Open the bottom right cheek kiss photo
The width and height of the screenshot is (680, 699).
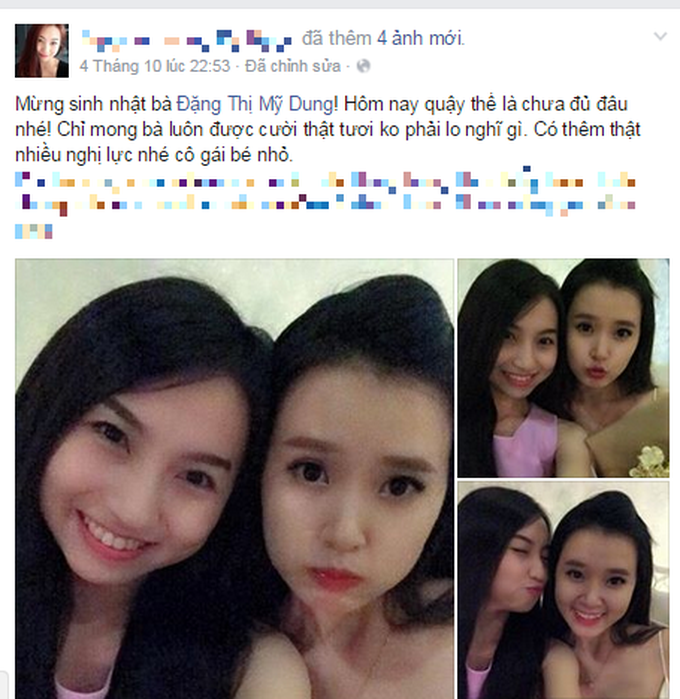pyautogui.click(x=563, y=591)
